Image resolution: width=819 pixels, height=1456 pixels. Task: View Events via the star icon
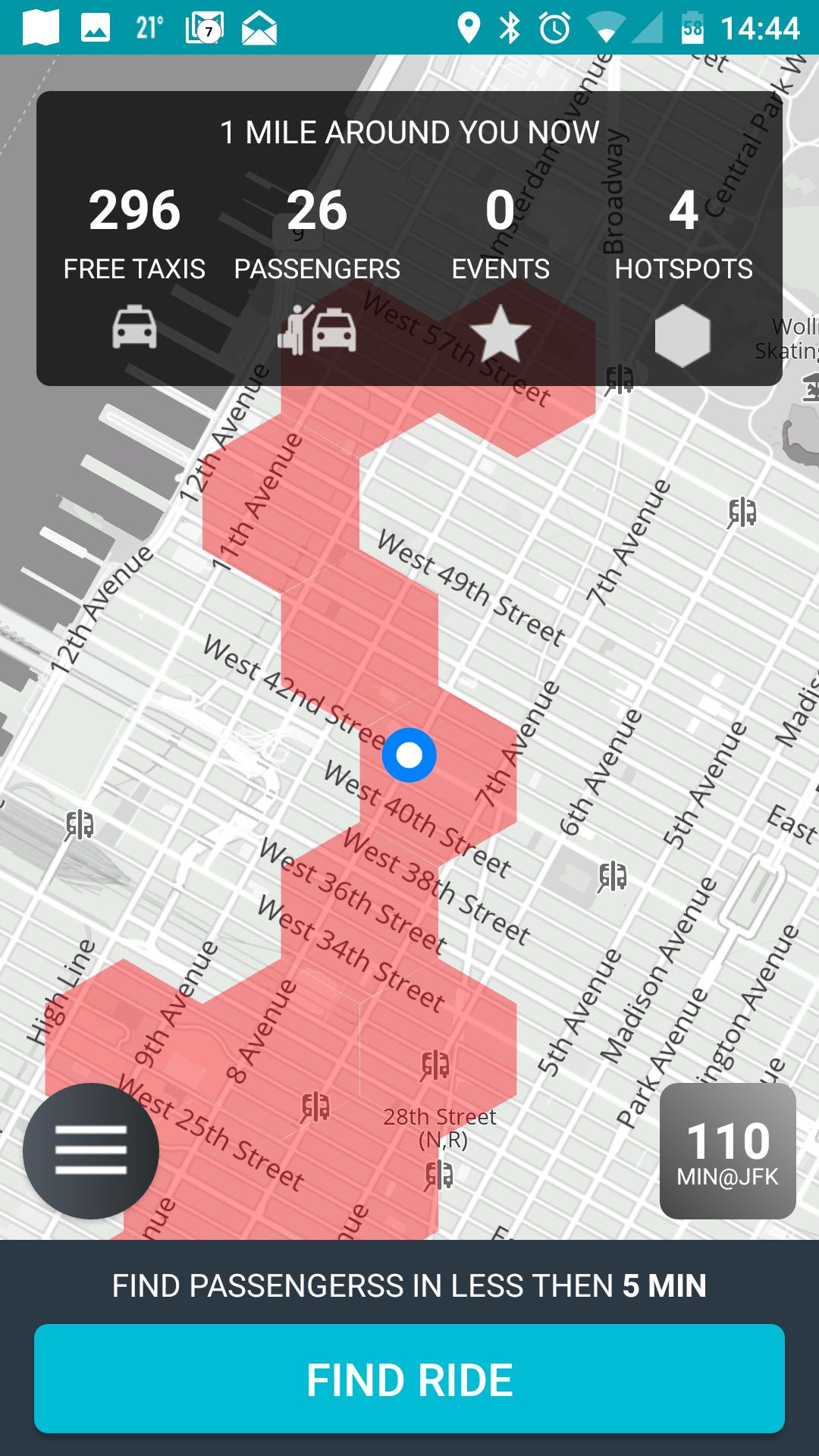coord(500,334)
